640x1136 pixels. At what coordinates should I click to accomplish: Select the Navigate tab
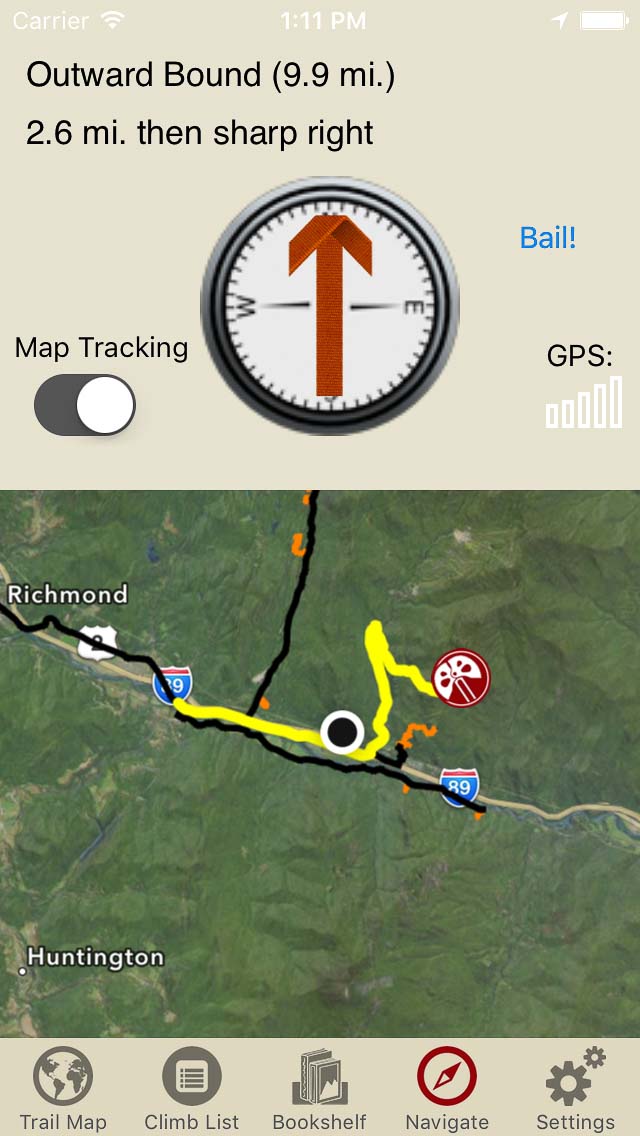[x=447, y=1089]
